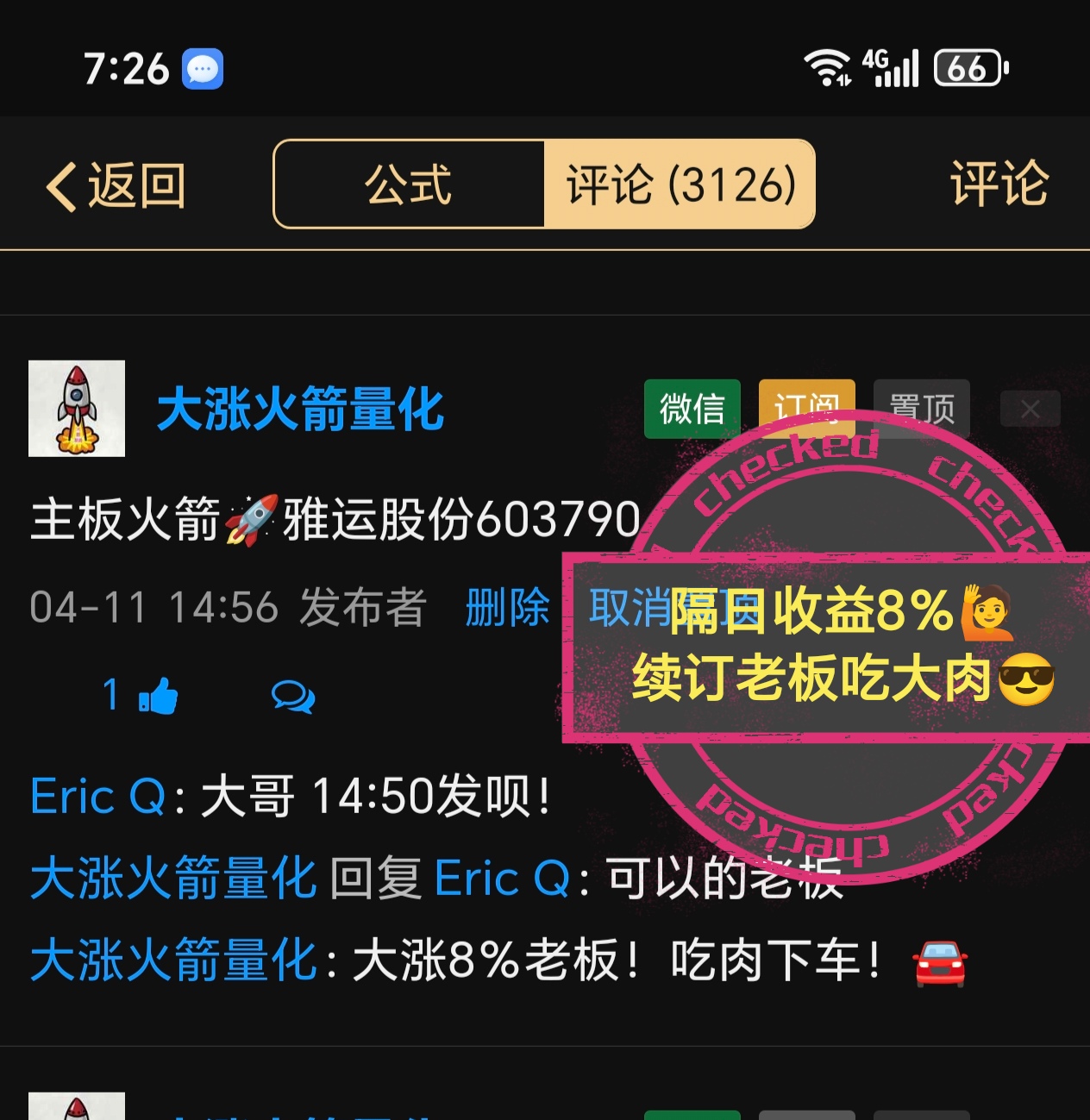1090x1120 pixels.
Task: Write a new comment via top-right 评论
Action: tap(999, 184)
